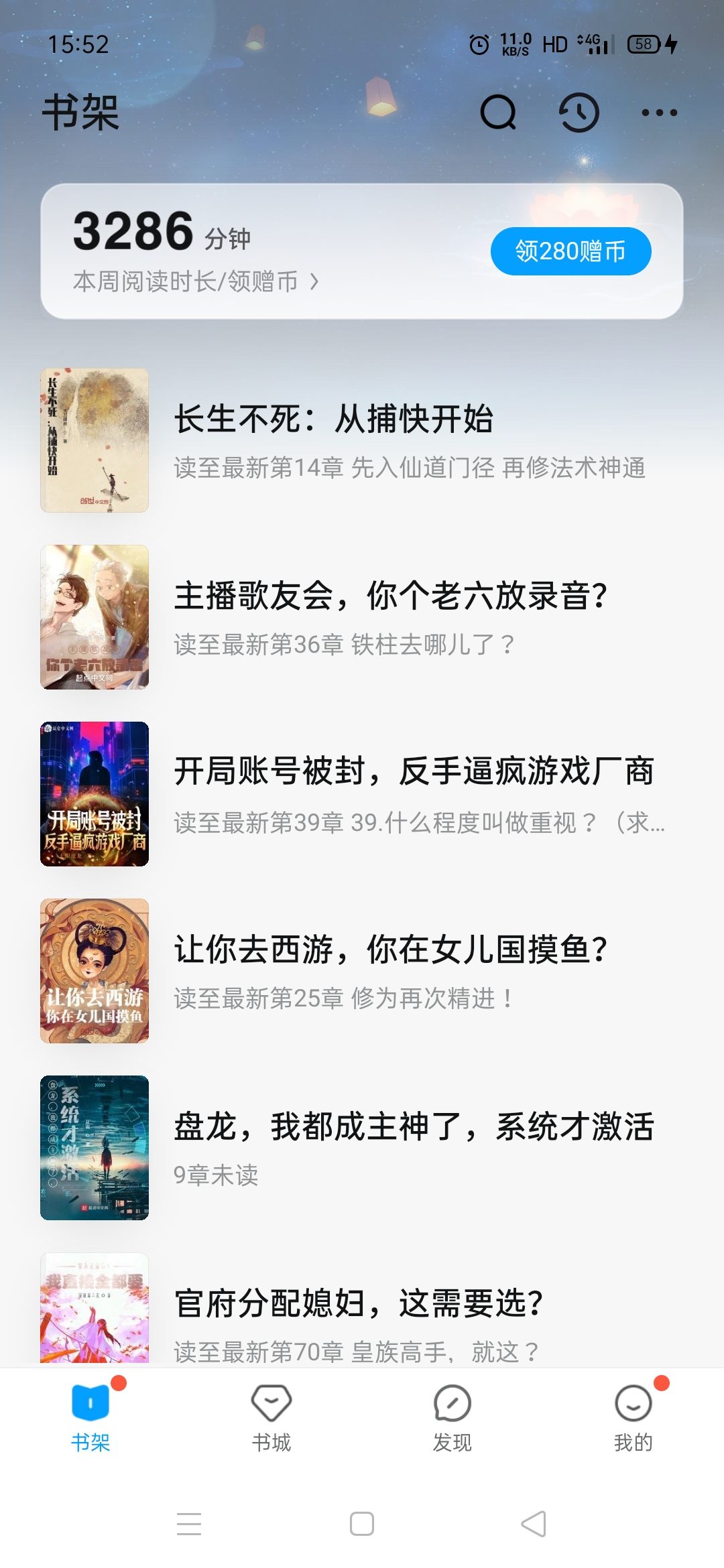Go to the system home screen
The height and width of the screenshot is (1568, 724).
(362, 1524)
